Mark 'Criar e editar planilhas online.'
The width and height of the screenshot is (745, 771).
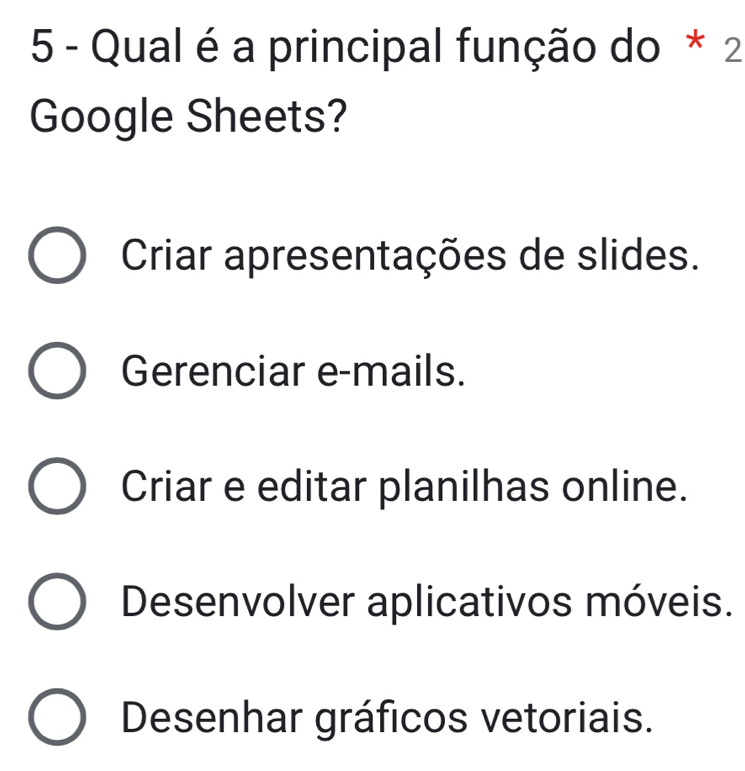58,488
